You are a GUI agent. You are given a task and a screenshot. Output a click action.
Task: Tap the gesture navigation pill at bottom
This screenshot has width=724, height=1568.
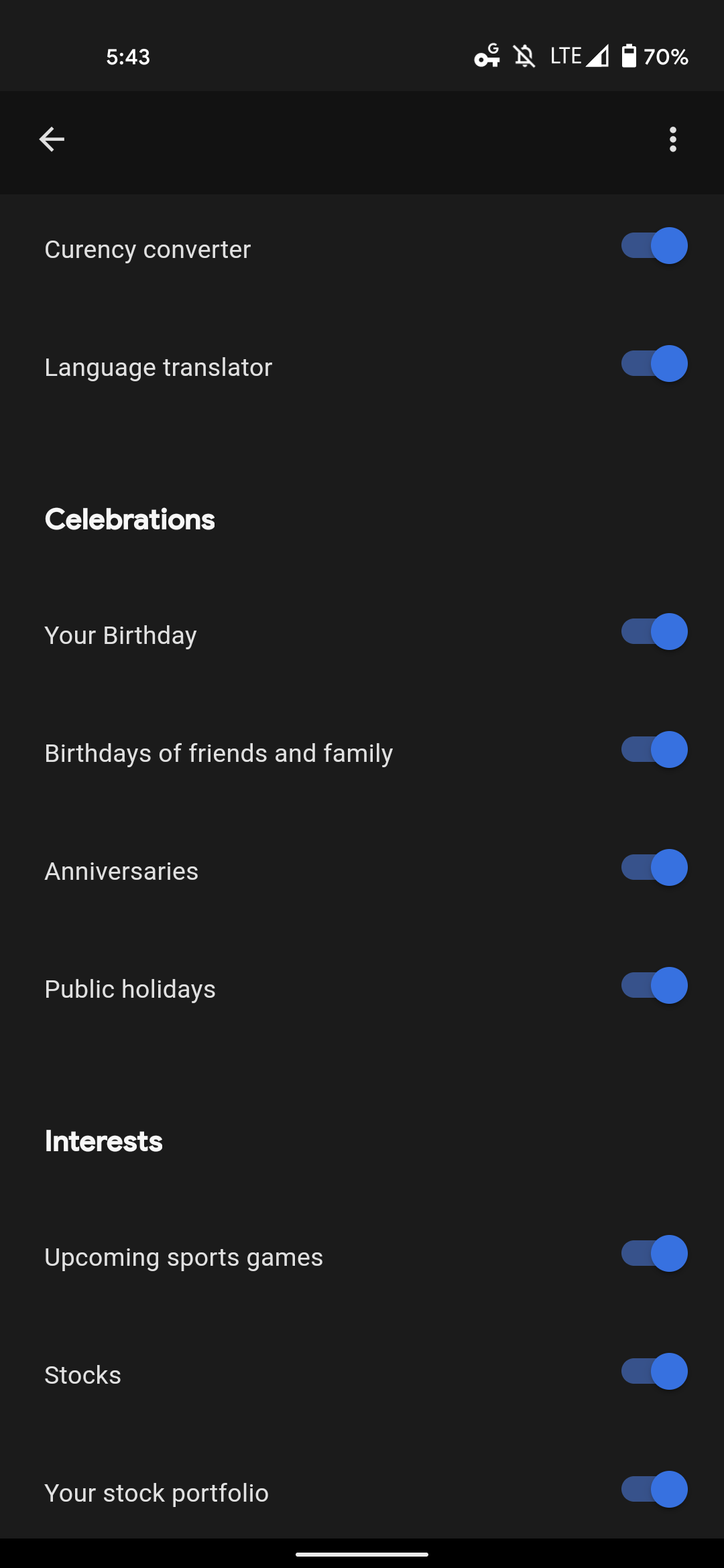362,1553
